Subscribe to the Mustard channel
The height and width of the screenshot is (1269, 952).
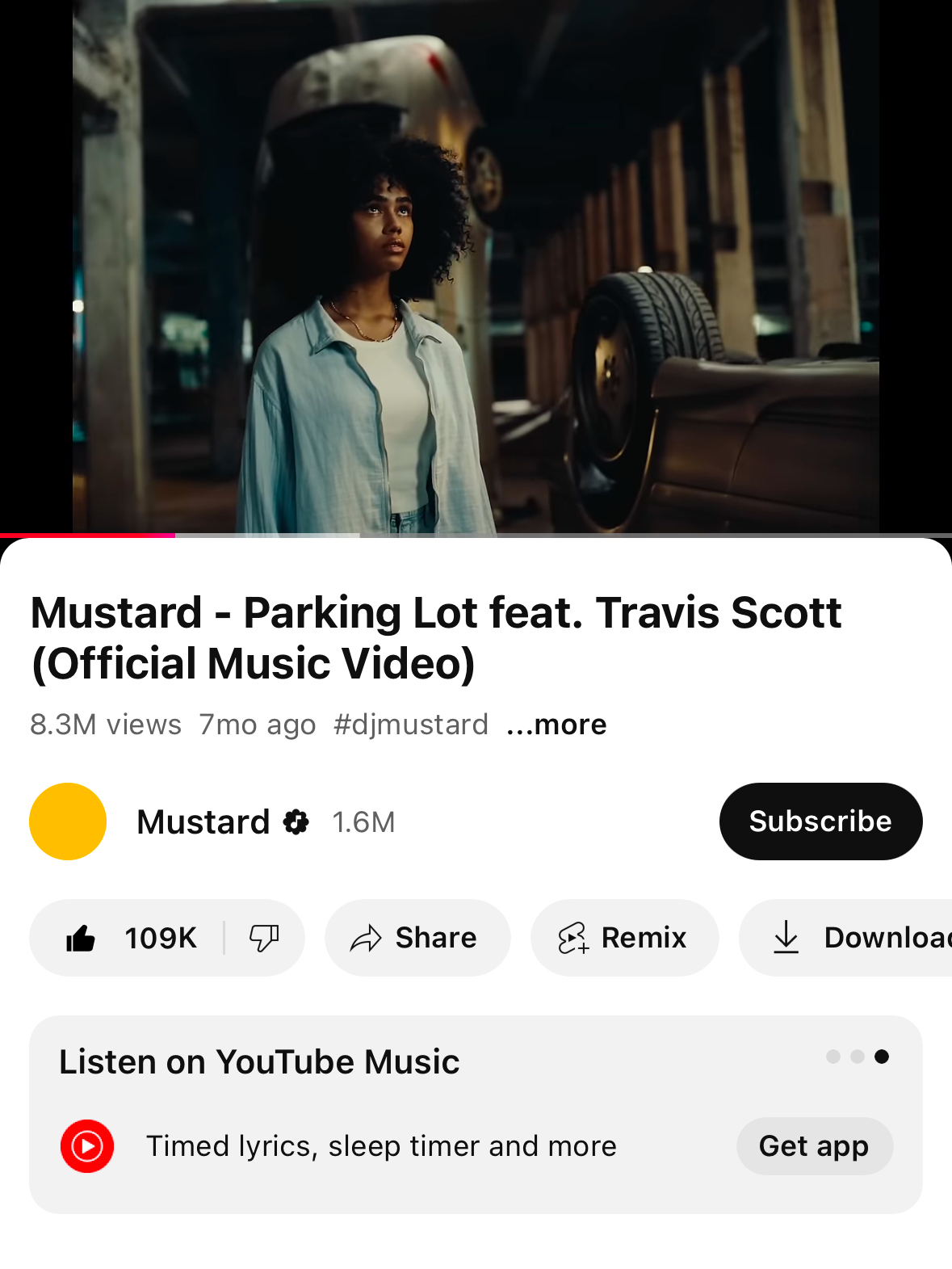820,821
